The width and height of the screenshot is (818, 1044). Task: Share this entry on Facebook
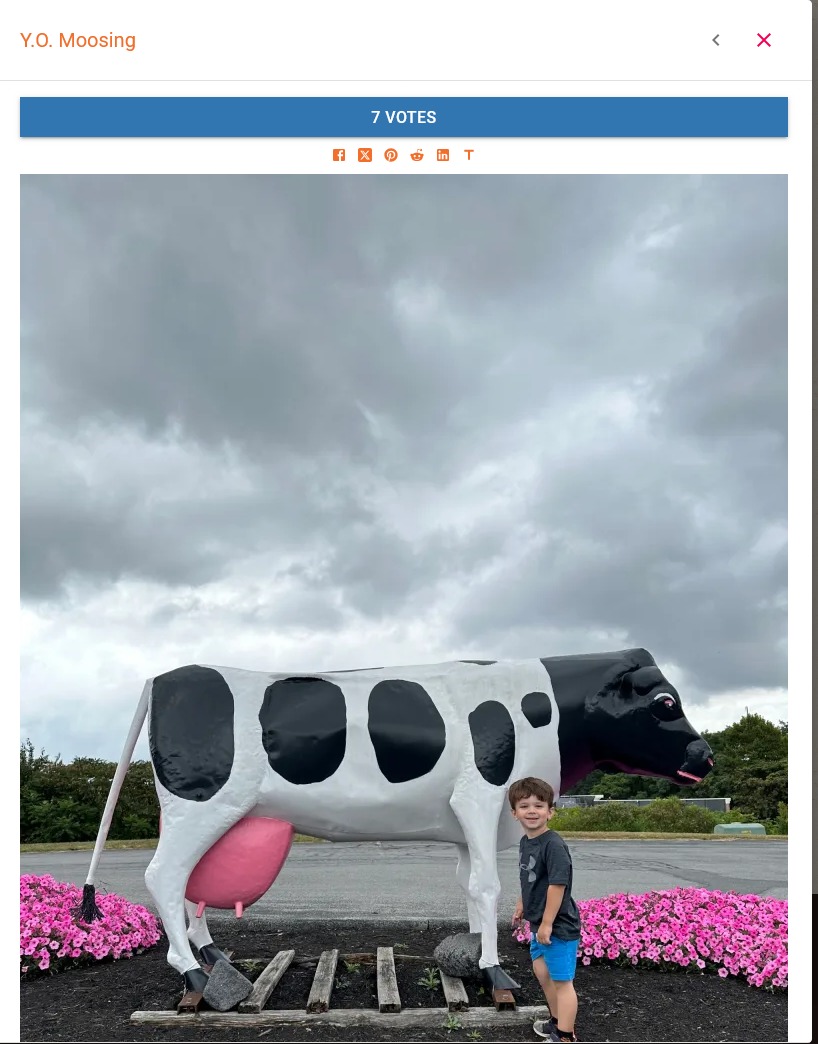(339, 155)
